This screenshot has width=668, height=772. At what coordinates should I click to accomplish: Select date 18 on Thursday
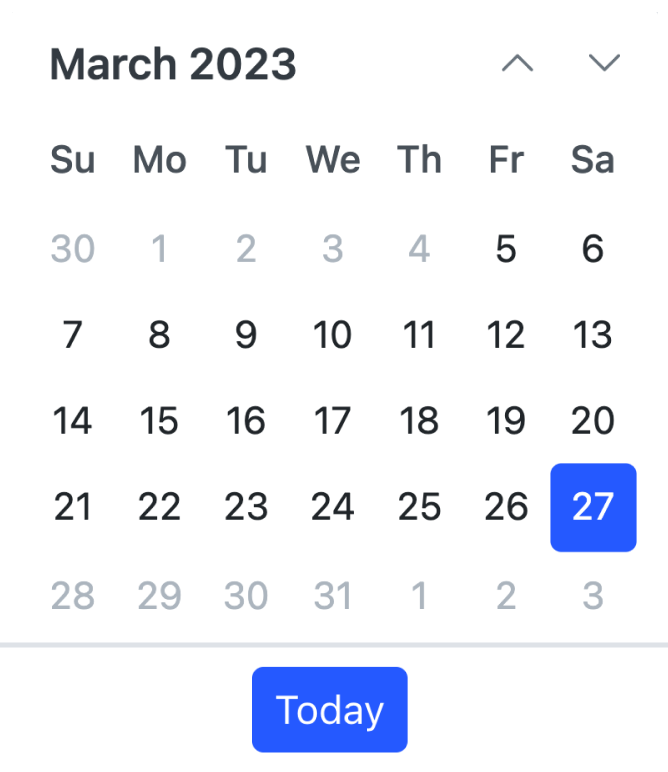click(419, 421)
